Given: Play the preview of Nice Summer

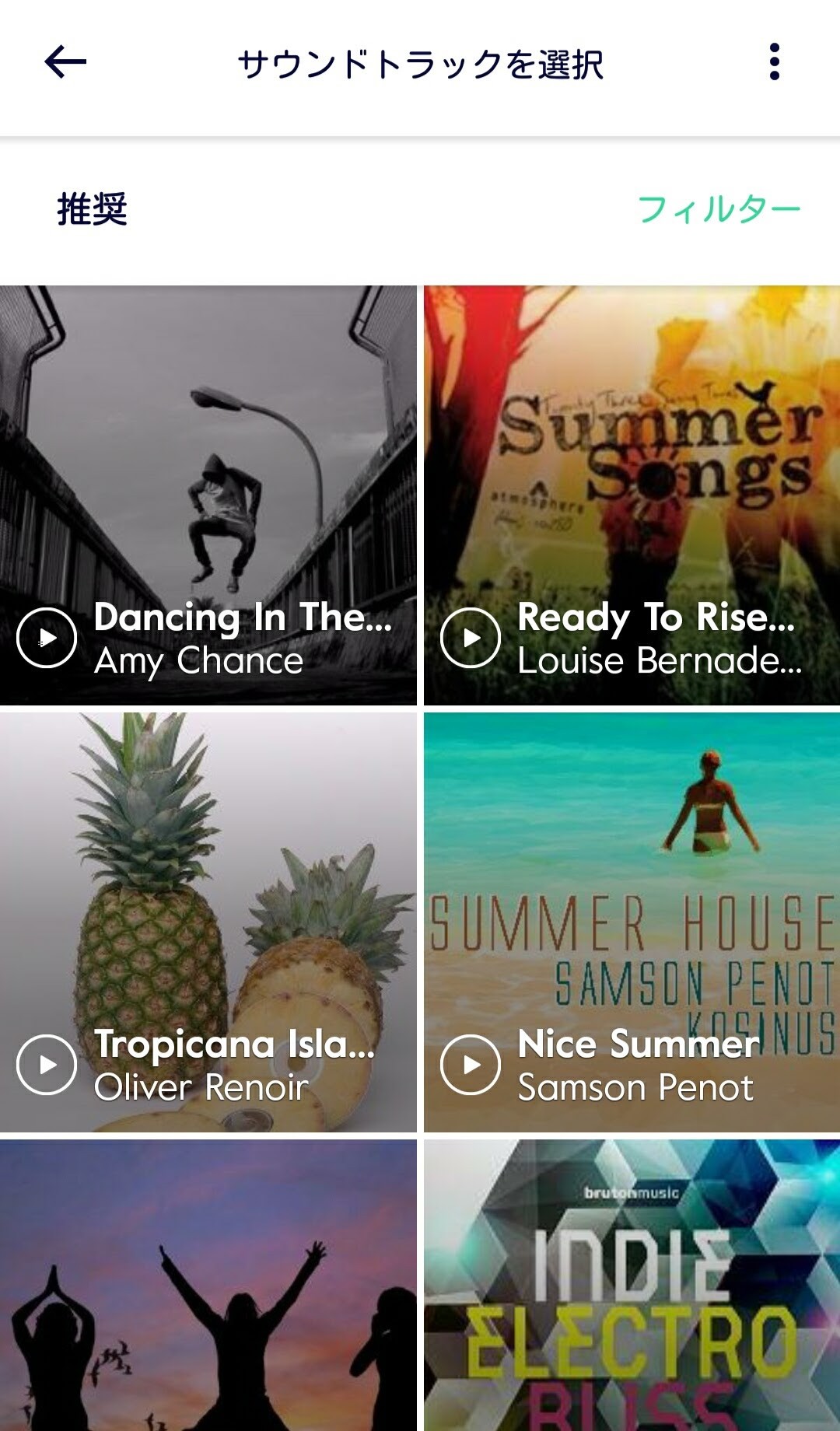Looking at the screenshot, I should pyautogui.click(x=471, y=1065).
